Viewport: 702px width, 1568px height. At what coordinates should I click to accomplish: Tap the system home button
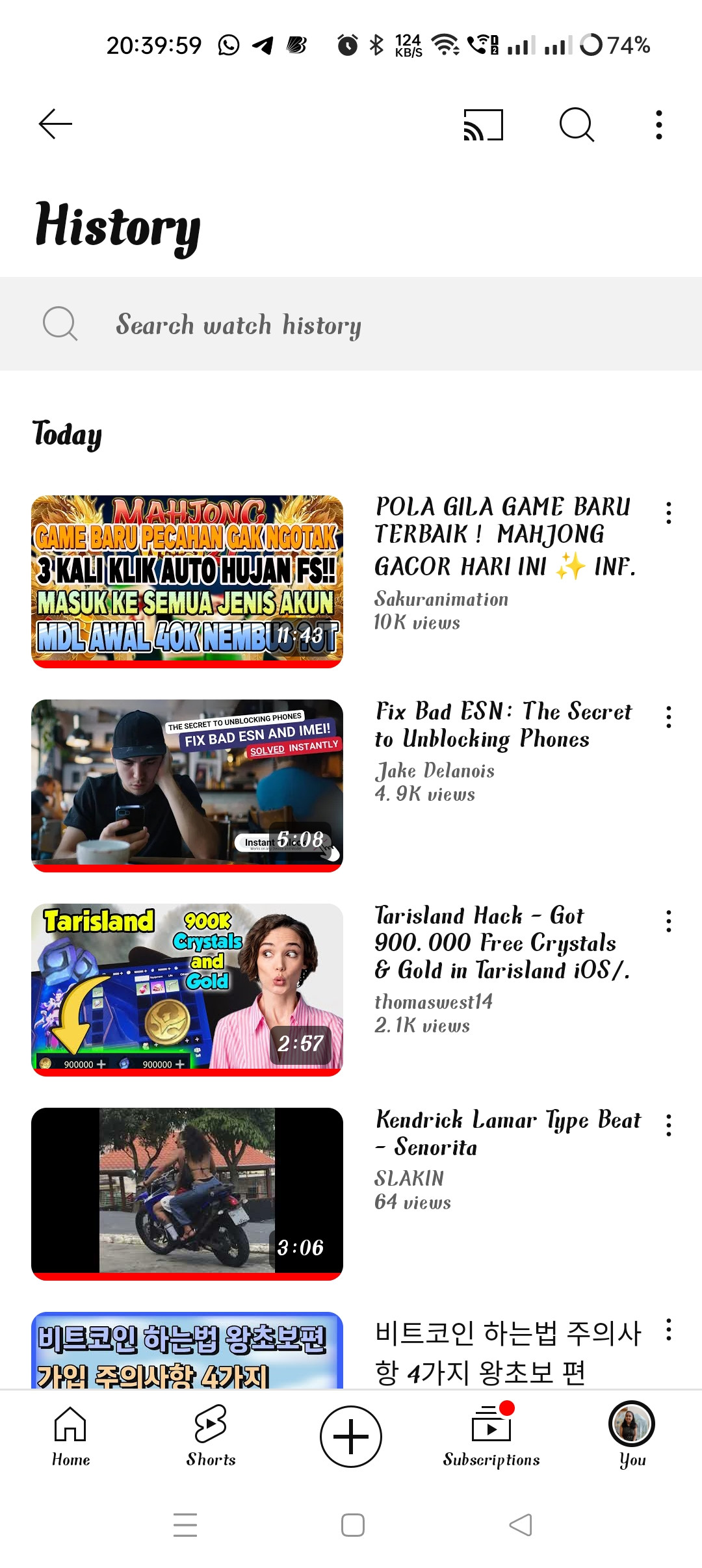coord(352,1525)
